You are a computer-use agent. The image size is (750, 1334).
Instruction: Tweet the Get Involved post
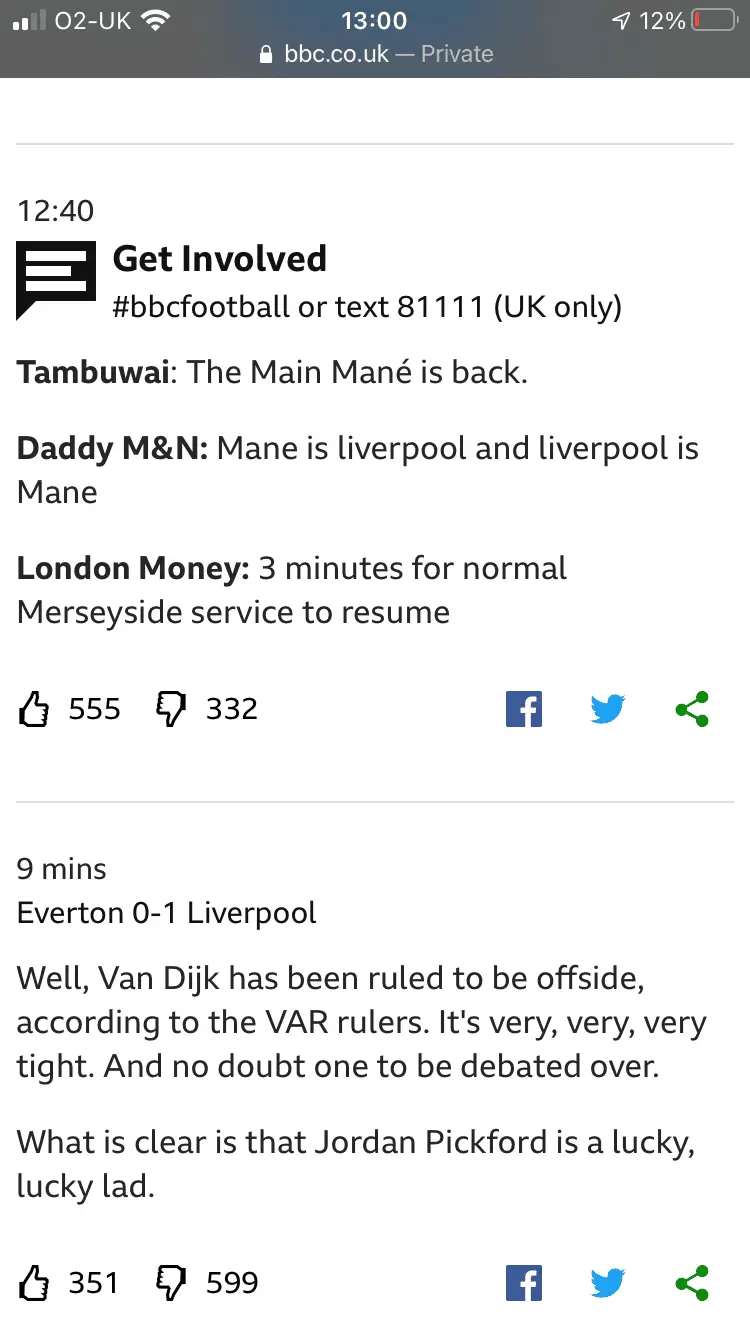[x=607, y=710]
